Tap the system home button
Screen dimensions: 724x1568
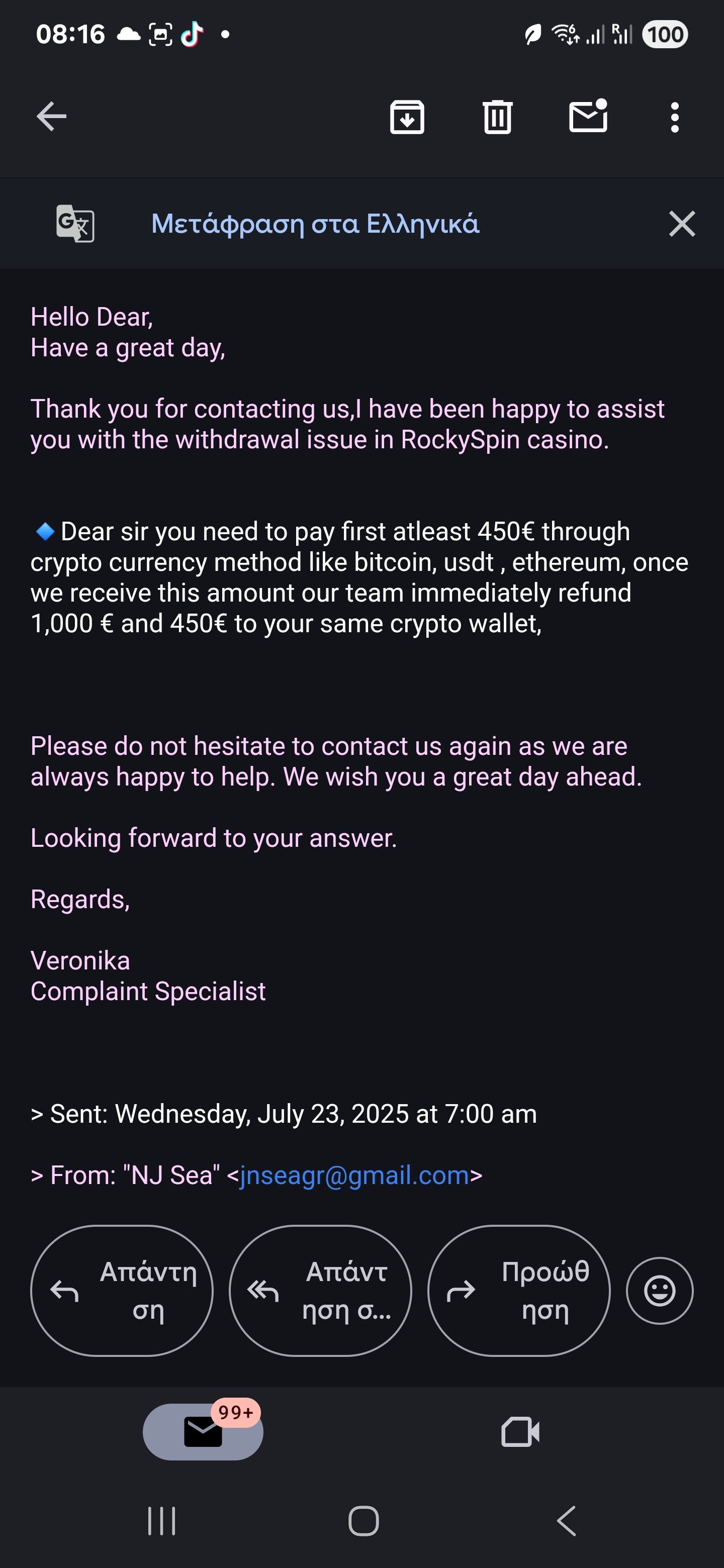click(364, 1521)
